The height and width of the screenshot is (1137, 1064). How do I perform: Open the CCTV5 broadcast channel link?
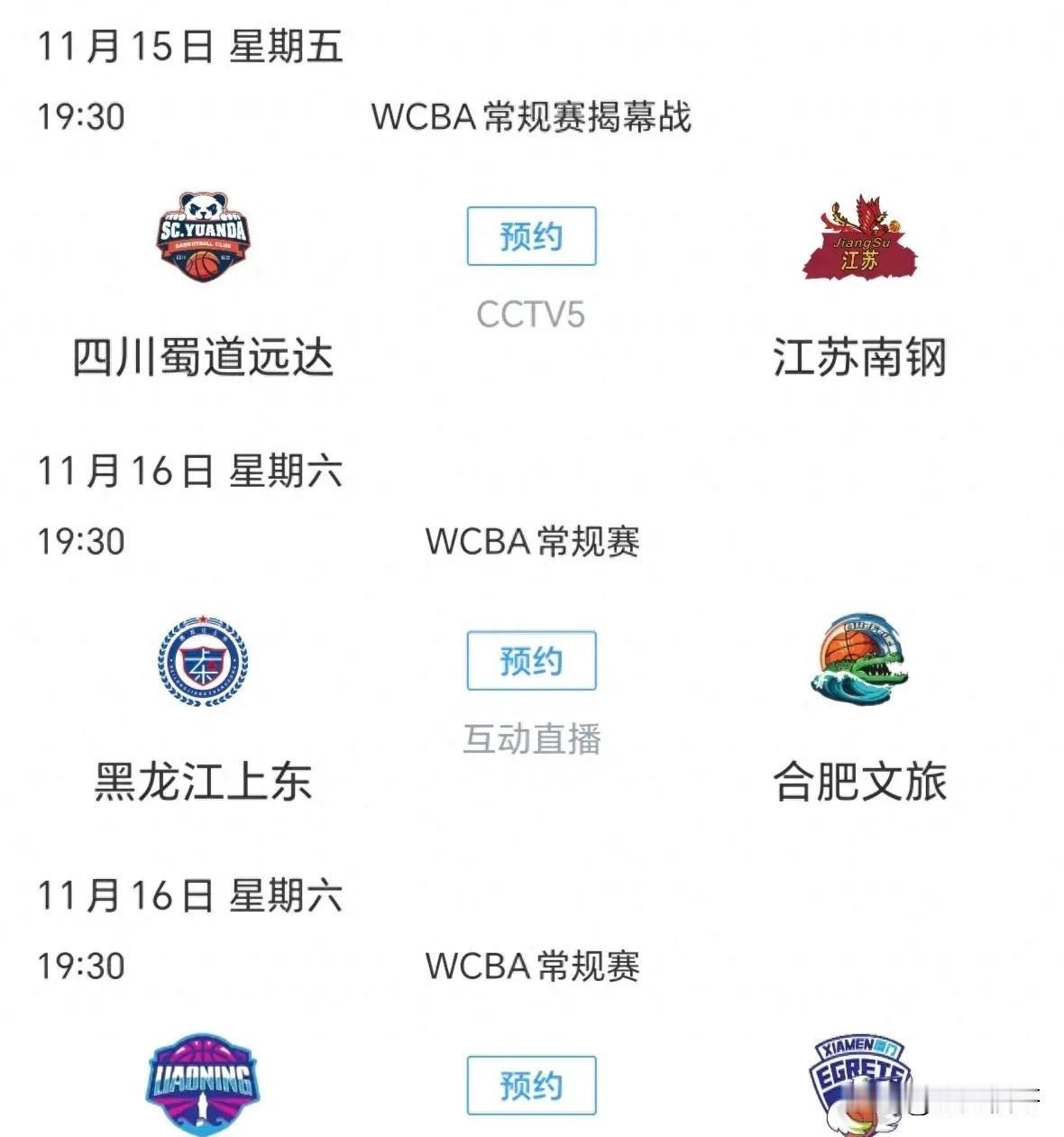[530, 311]
